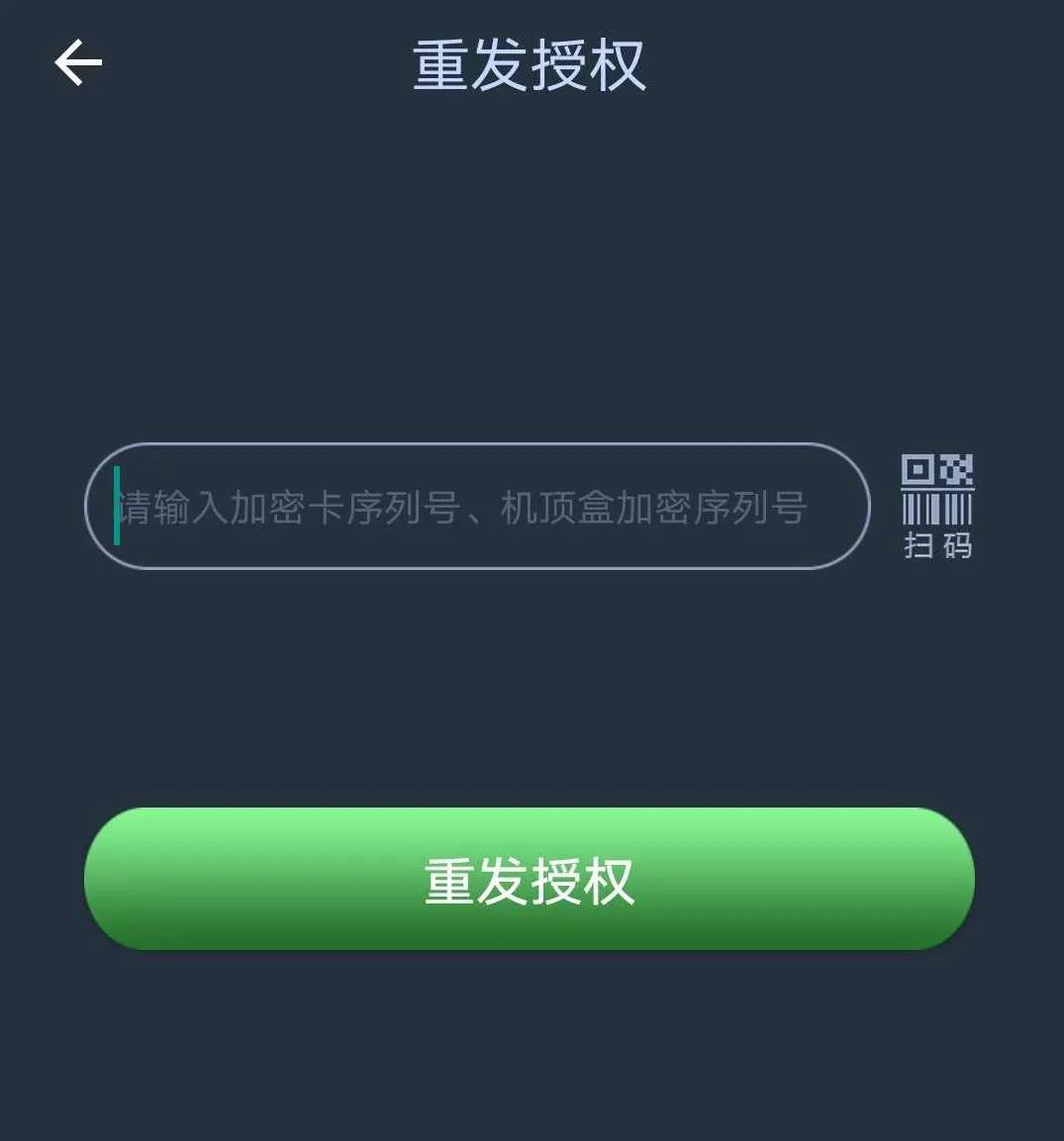Click the text cursor in the input field
The height and width of the screenshot is (1141, 1064).
click(119, 505)
